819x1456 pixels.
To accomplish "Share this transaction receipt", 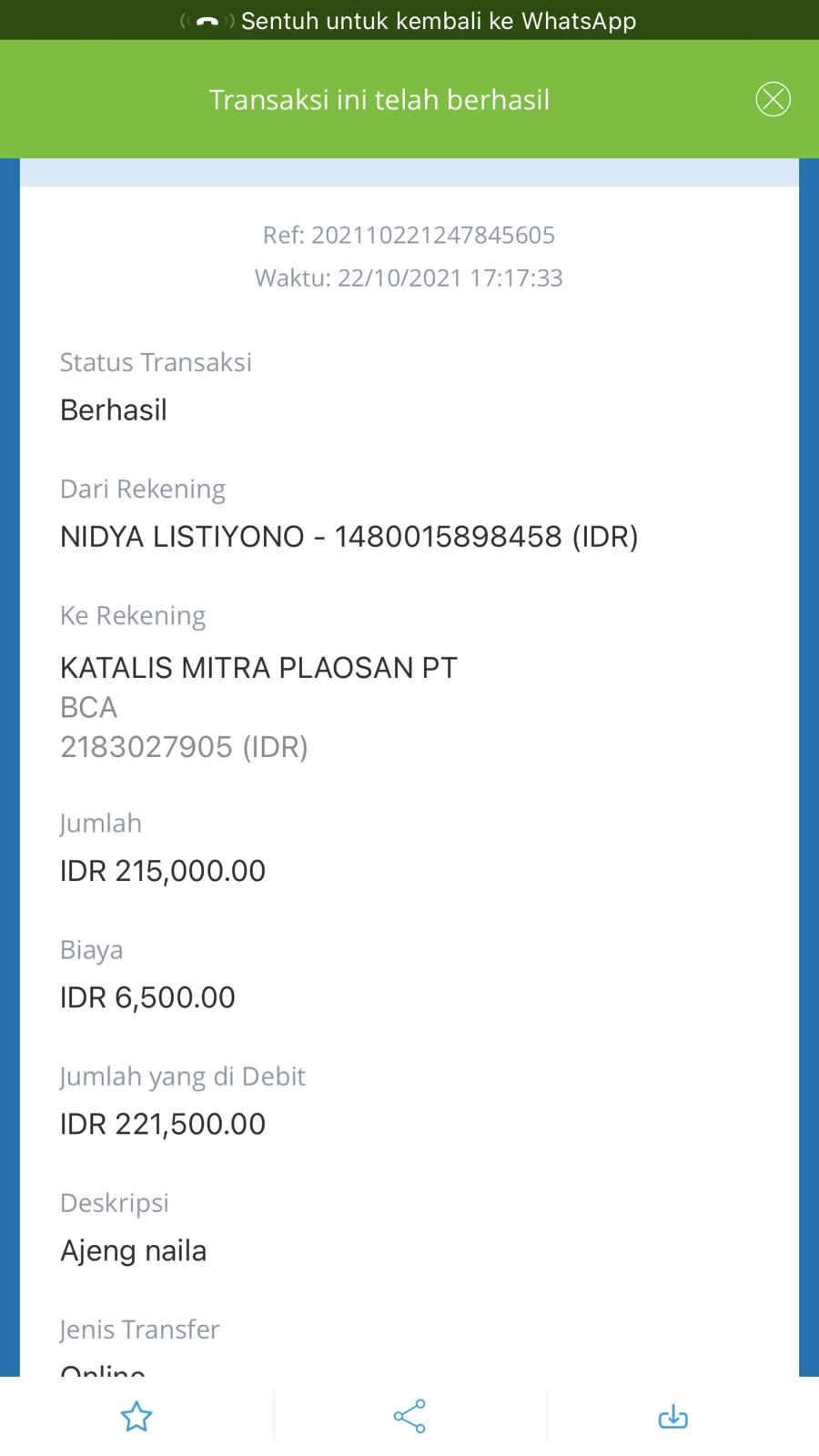I will [409, 1416].
